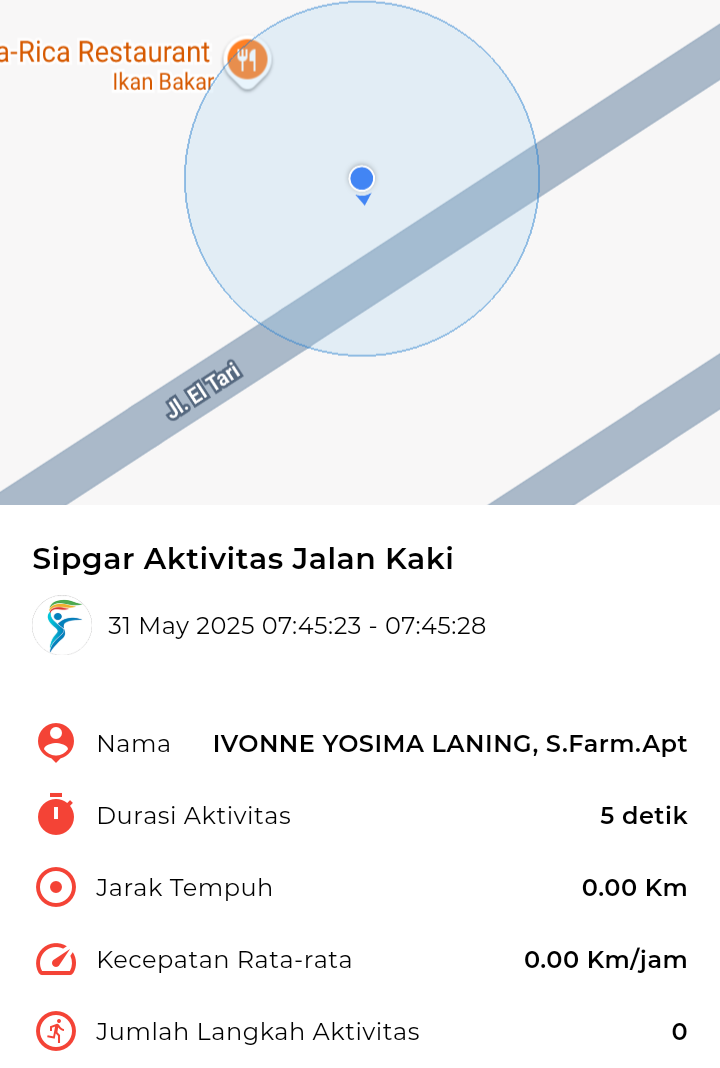The image size is (720, 1068).
Task: Click the 0.00 Km/jam average speed value
Action: [x=605, y=959]
